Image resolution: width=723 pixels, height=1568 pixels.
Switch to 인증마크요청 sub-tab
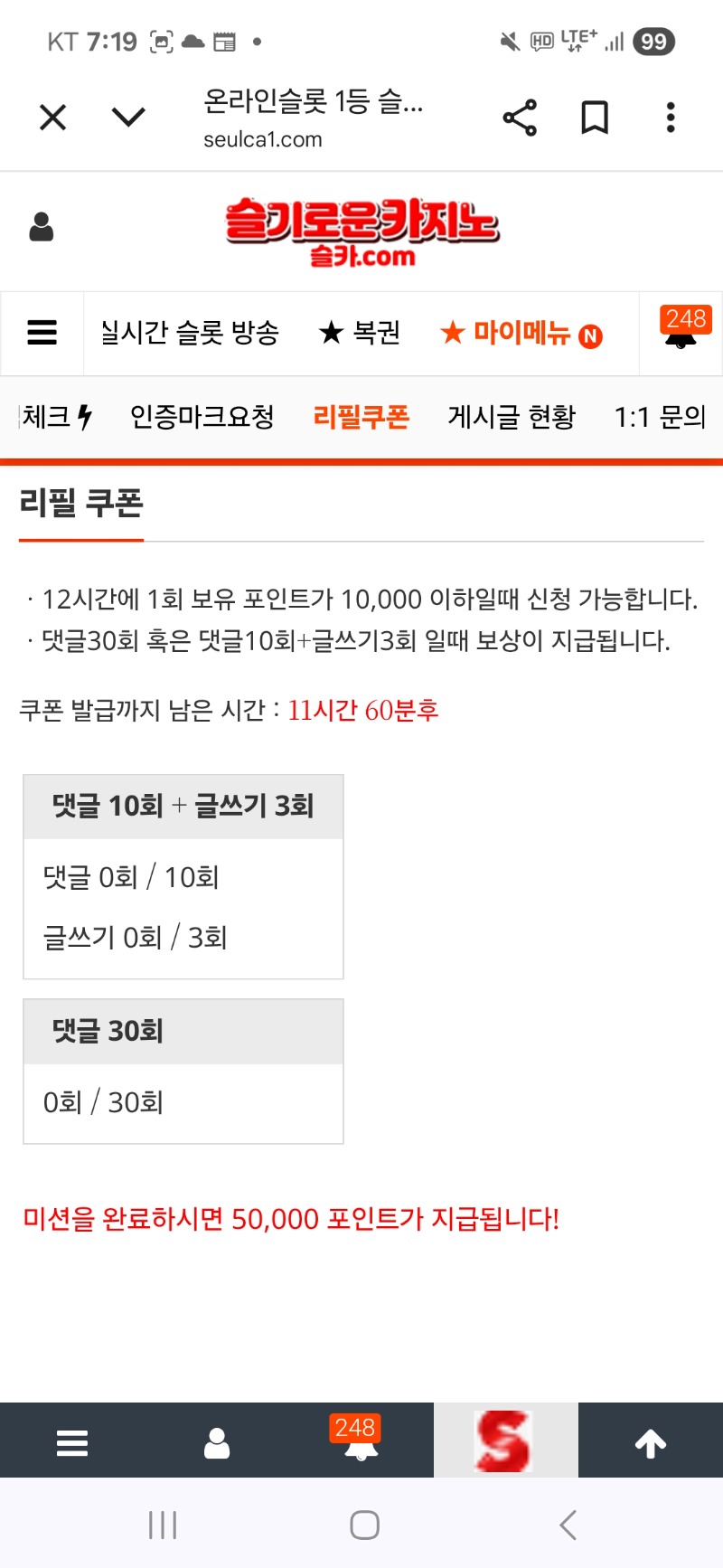tap(202, 417)
